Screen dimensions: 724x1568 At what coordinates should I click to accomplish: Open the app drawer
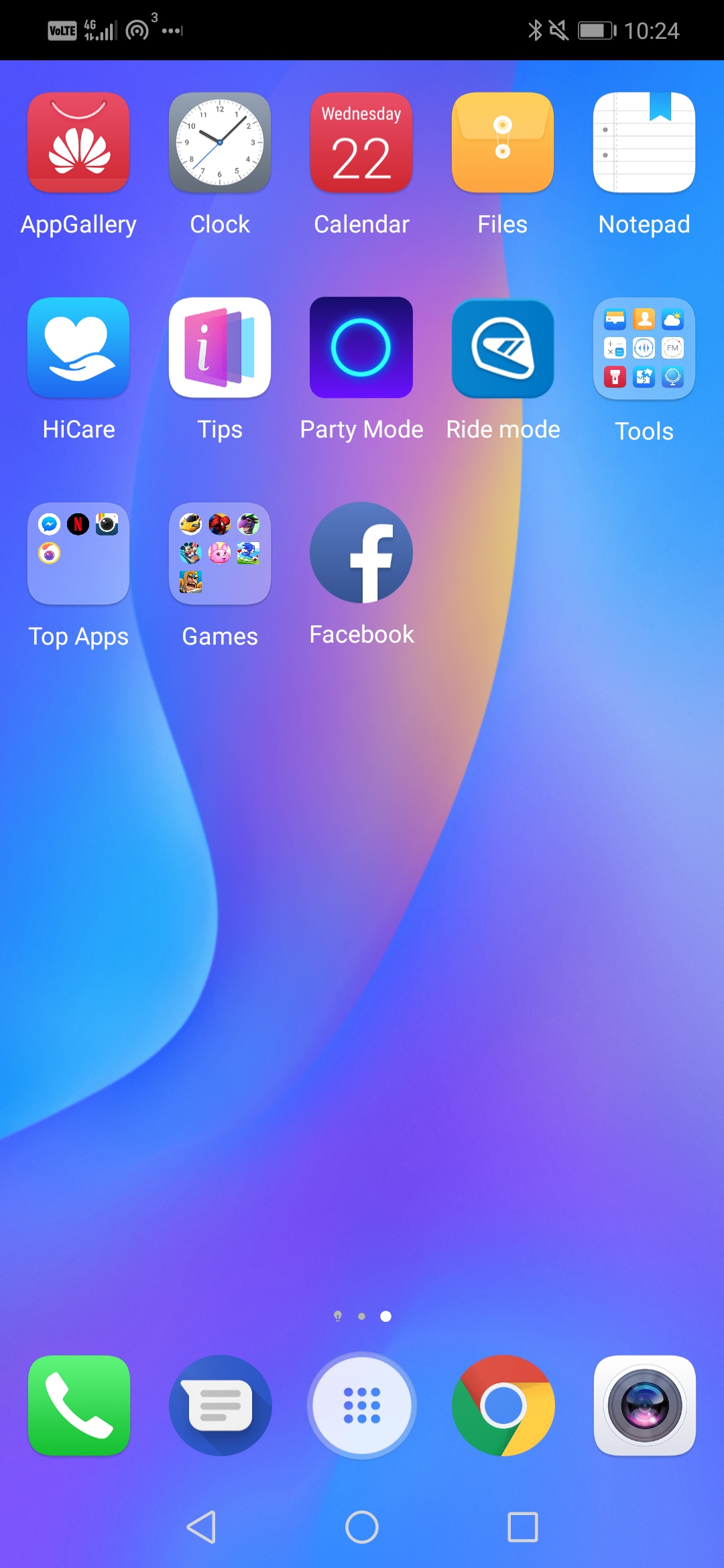click(362, 1405)
